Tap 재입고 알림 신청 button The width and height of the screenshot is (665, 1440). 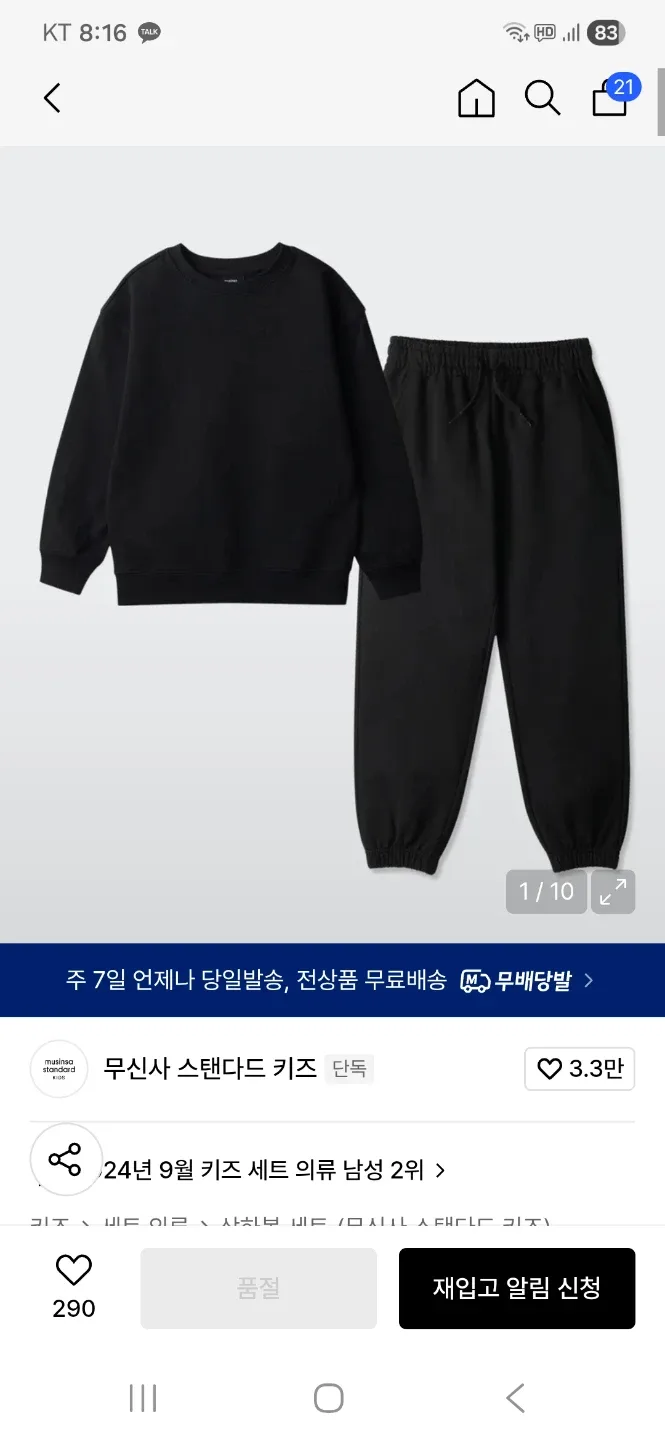(x=516, y=1288)
